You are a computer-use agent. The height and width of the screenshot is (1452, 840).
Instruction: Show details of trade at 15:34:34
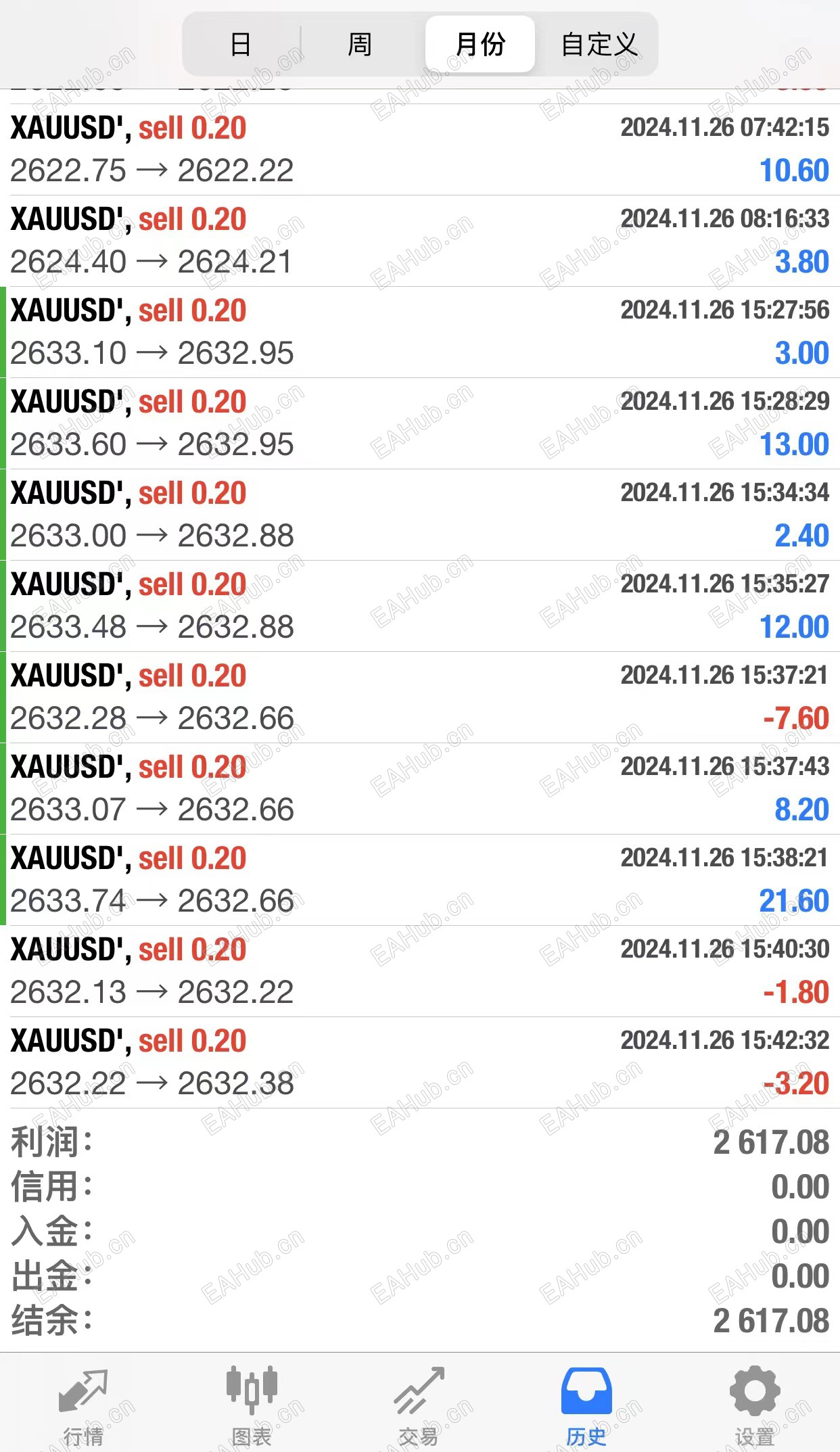[419, 515]
